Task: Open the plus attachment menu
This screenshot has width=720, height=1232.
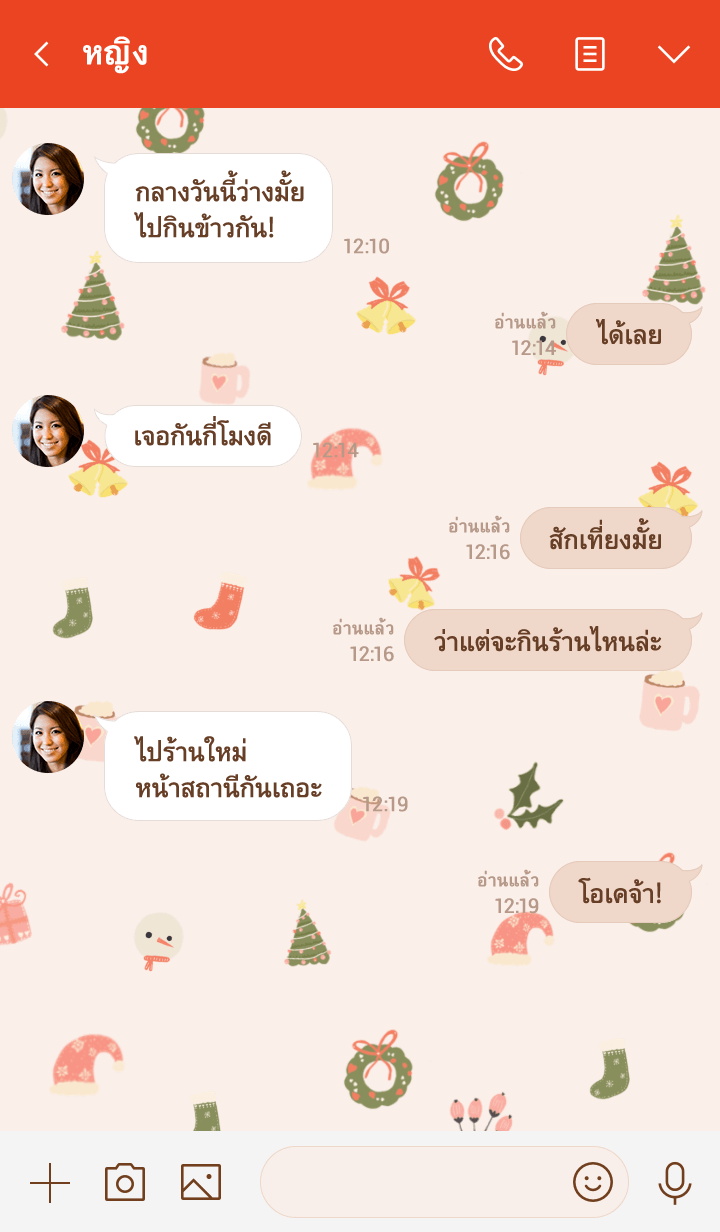Action: (50, 1183)
